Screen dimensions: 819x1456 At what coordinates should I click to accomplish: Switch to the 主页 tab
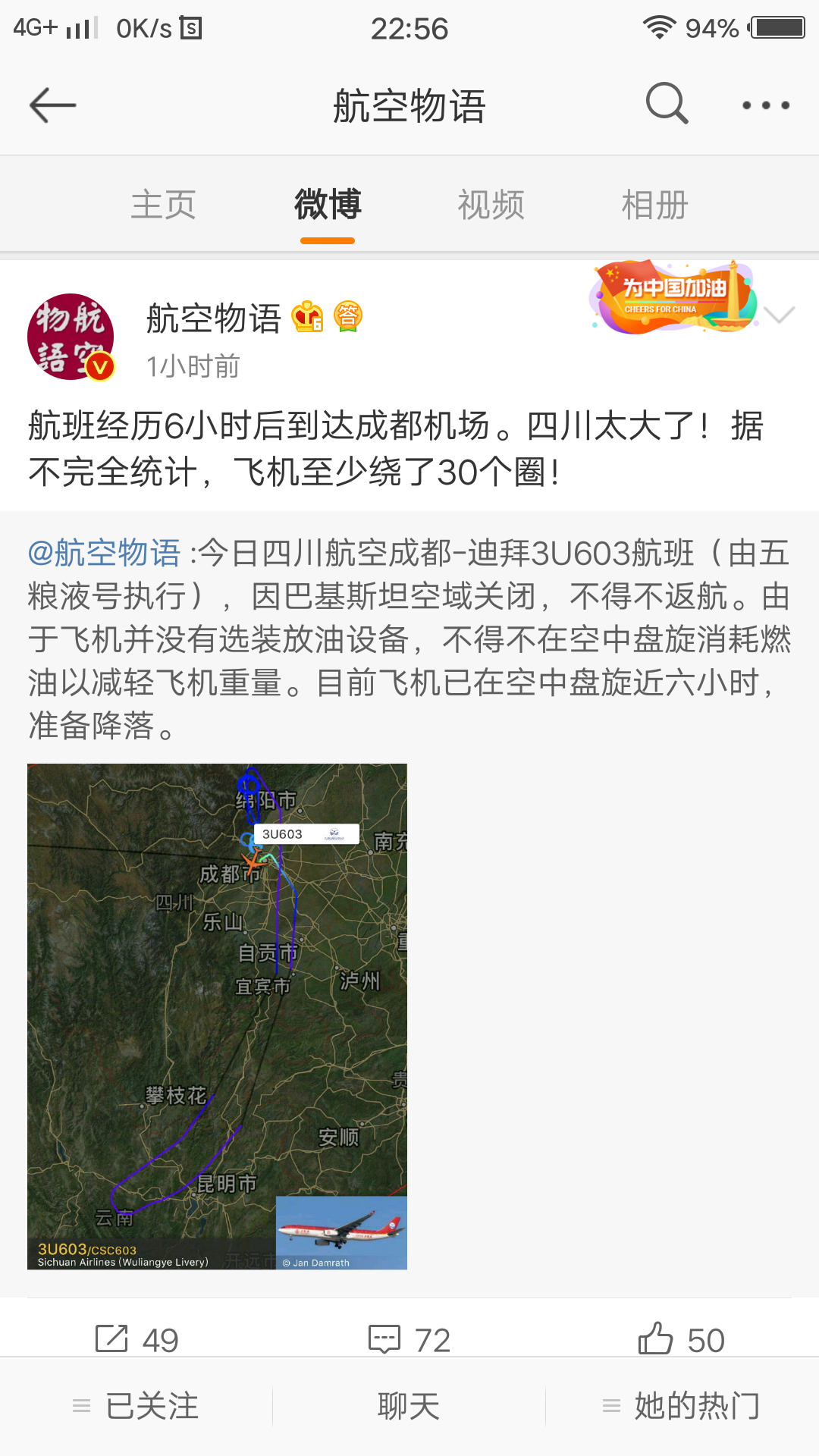[x=163, y=205]
